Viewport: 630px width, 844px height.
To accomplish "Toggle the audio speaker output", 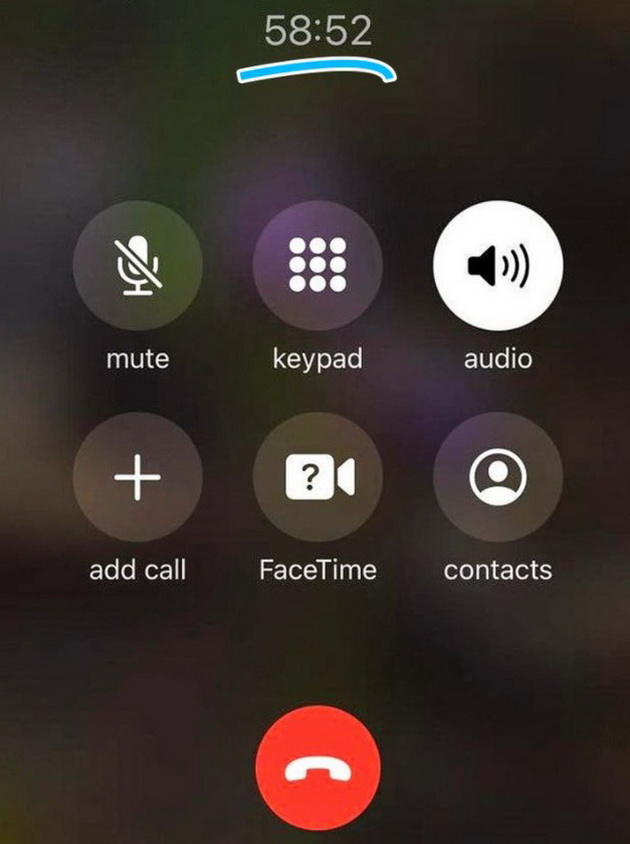I will coord(497,266).
